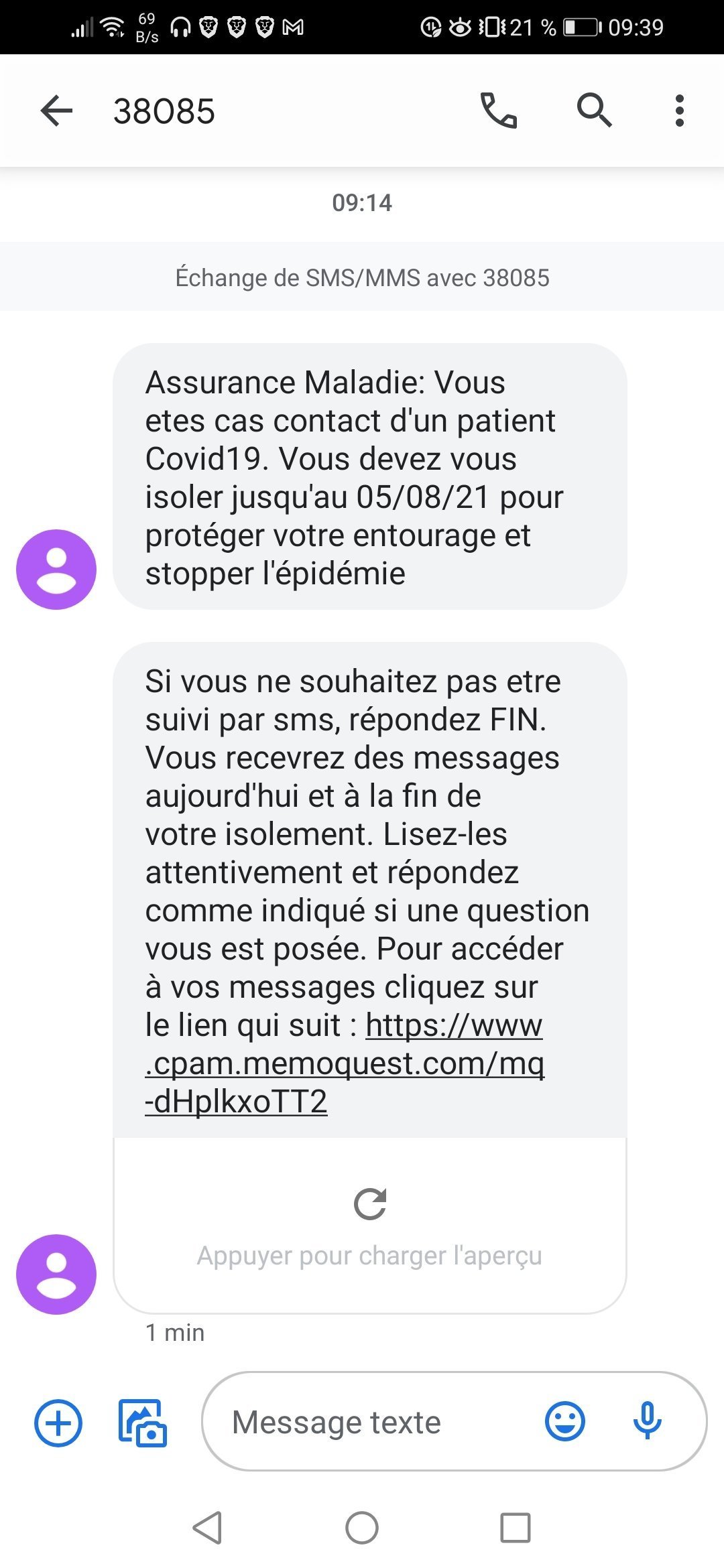Viewport: 724px width, 1568px height.
Task: Record a voice message with the microphone
Action: [x=648, y=1421]
